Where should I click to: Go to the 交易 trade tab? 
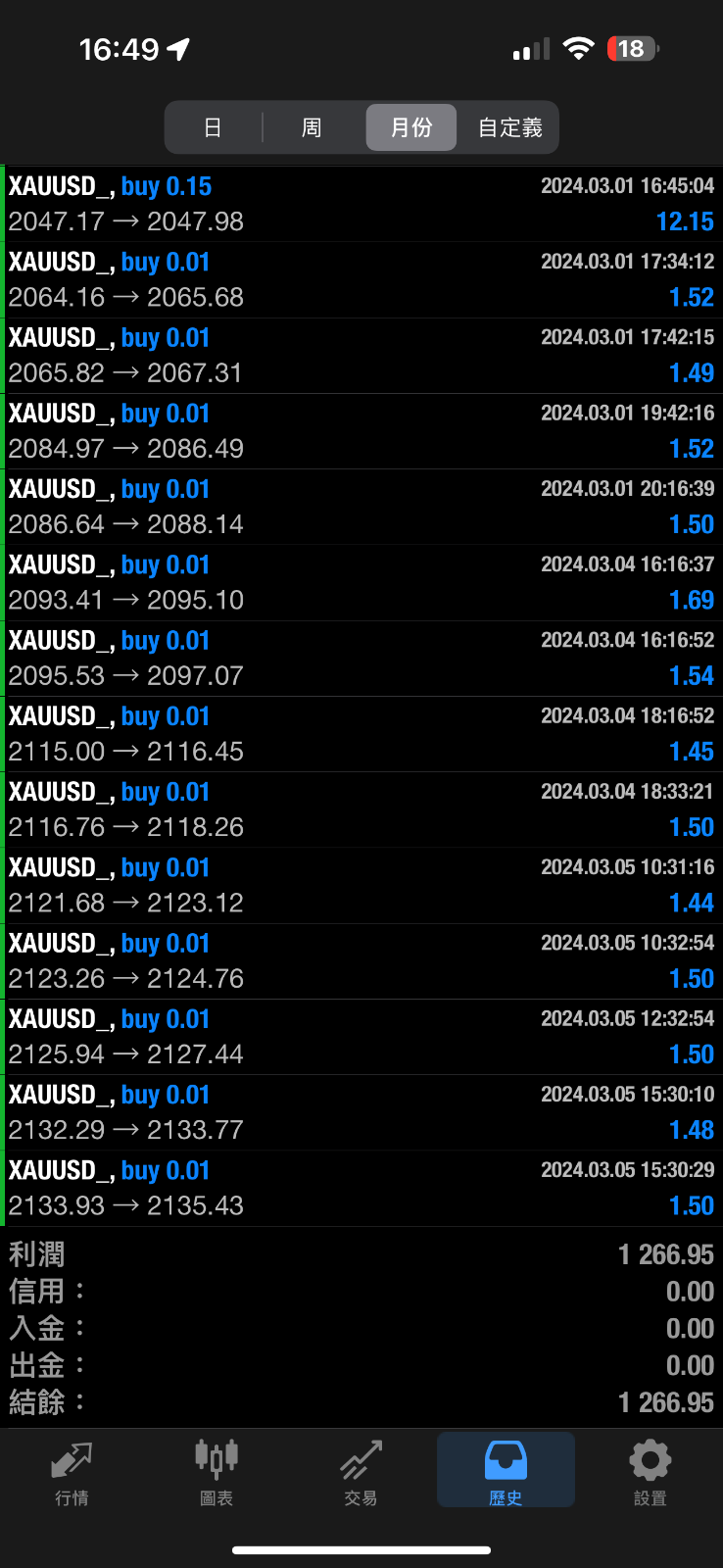pos(361,1472)
